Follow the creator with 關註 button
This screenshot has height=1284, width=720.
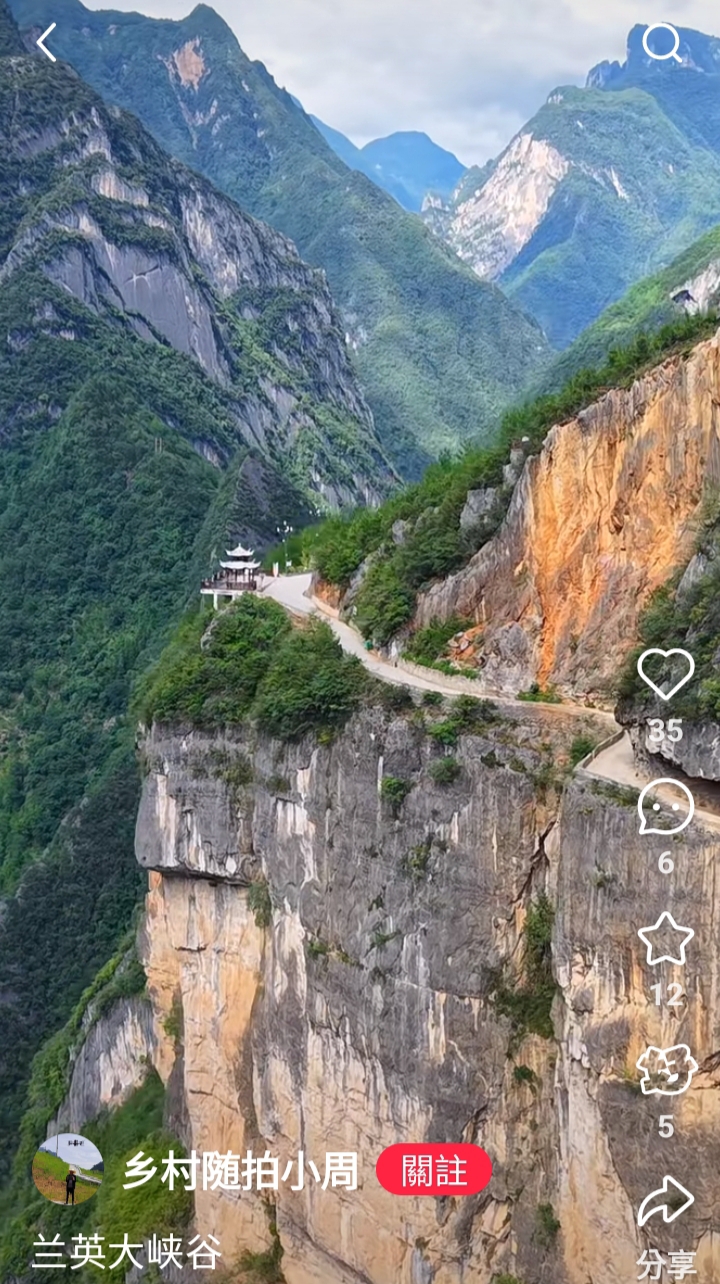(x=434, y=1169)
